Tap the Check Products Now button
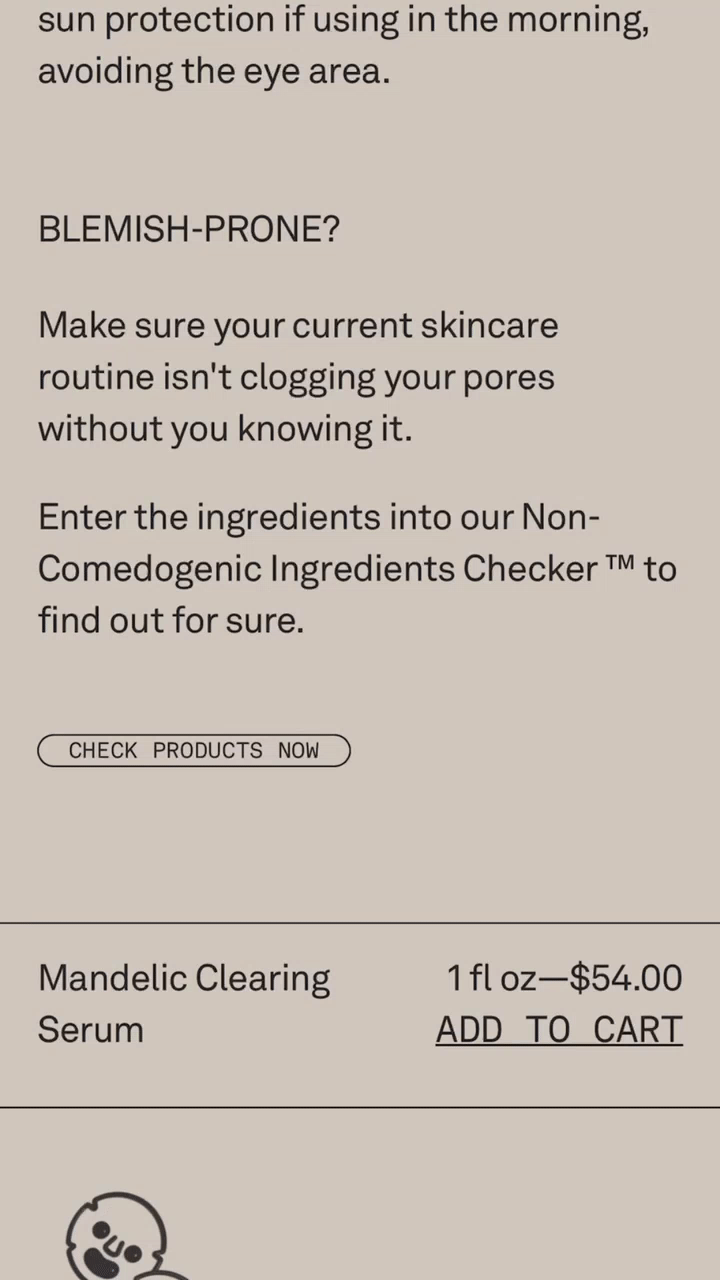Viewport: 720px width, 1280px height. pyautogui.click(x=194, y=751)
